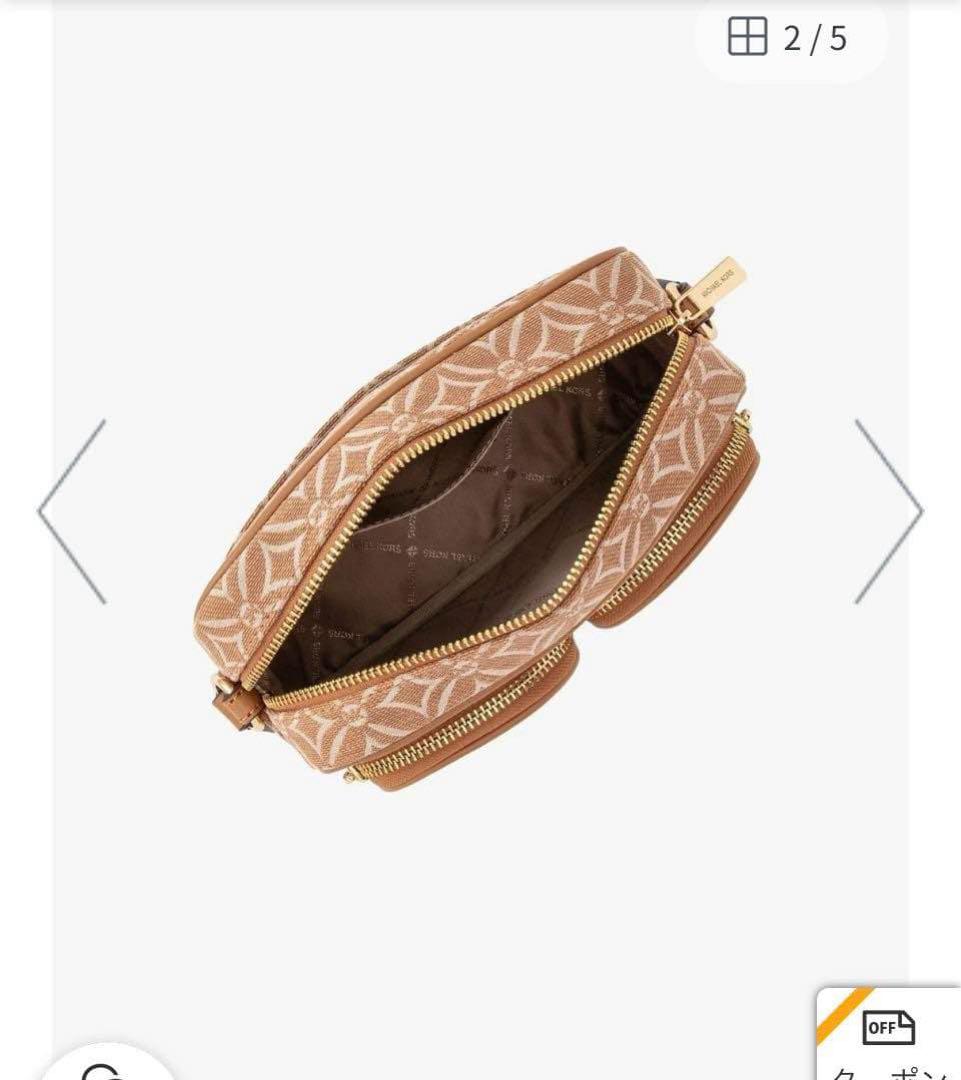The width and height of the screenshot is (961, 1080).
Task: Show the previous product image
Action: [x=72, y=511]
